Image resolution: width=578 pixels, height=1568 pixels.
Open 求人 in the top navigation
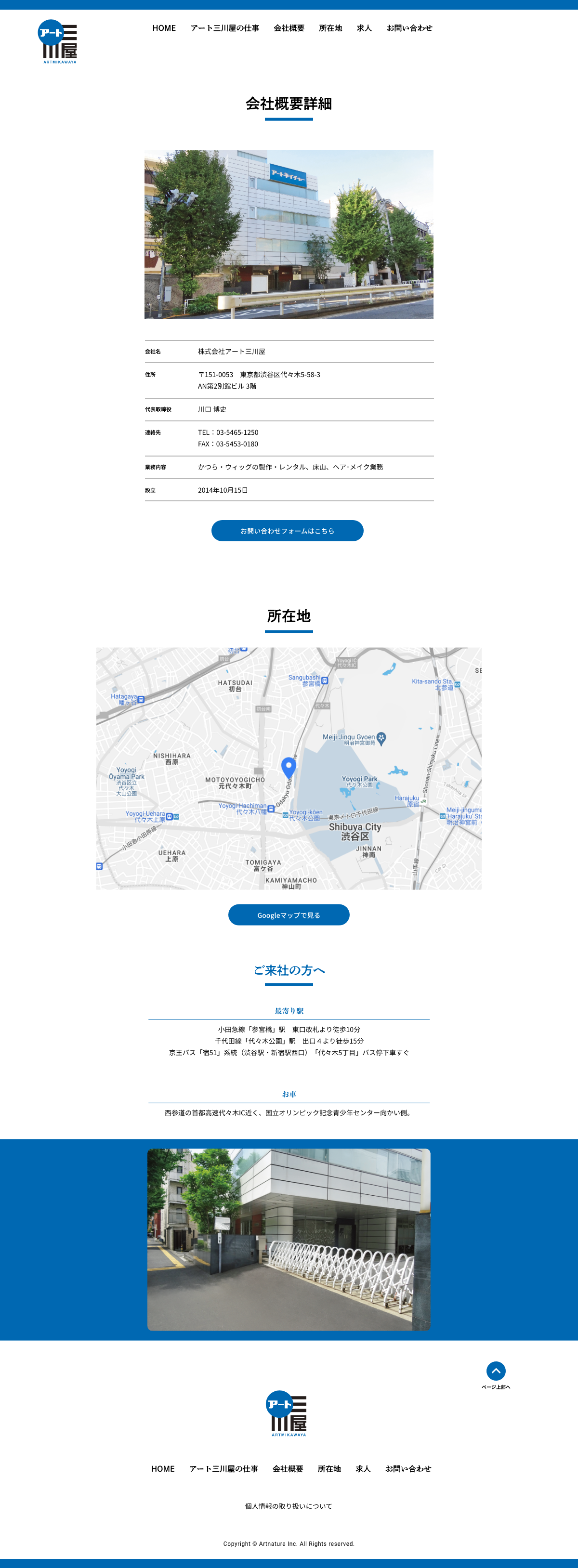(364, 28)
